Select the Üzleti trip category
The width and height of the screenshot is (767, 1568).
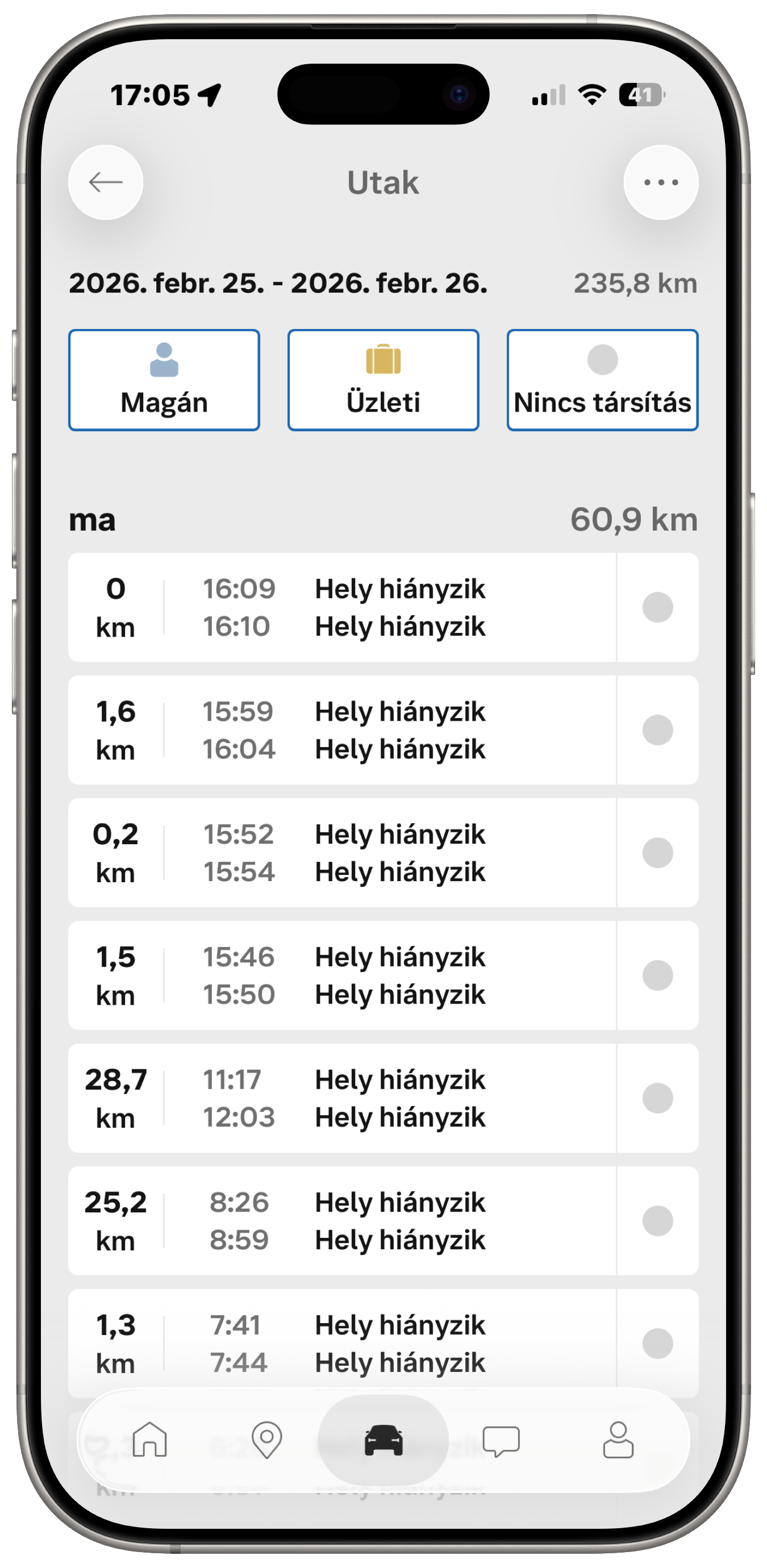383,380
